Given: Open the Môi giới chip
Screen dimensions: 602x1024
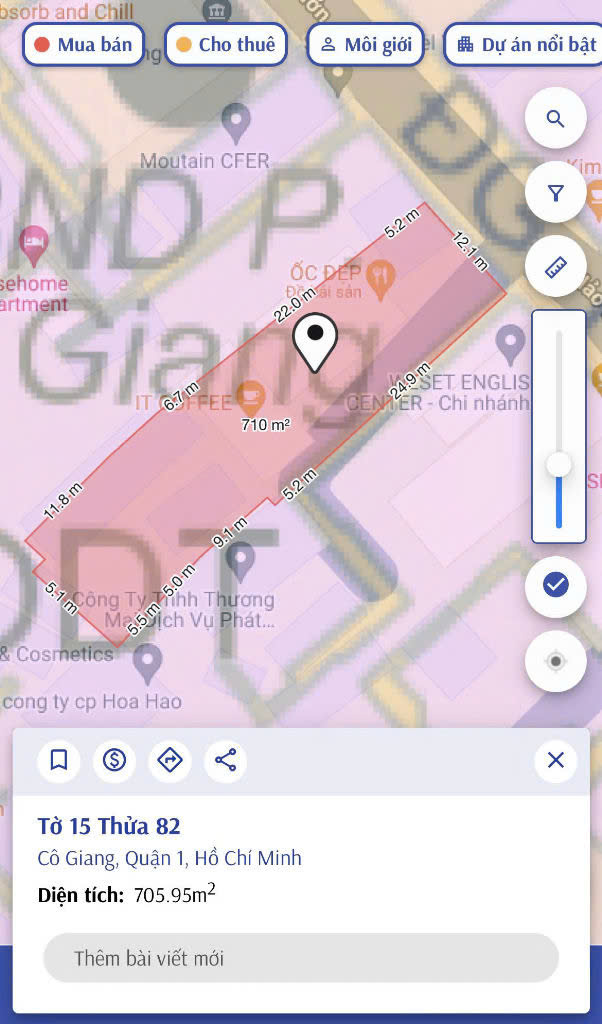Looking at the screenshot, I should point(366,45).
